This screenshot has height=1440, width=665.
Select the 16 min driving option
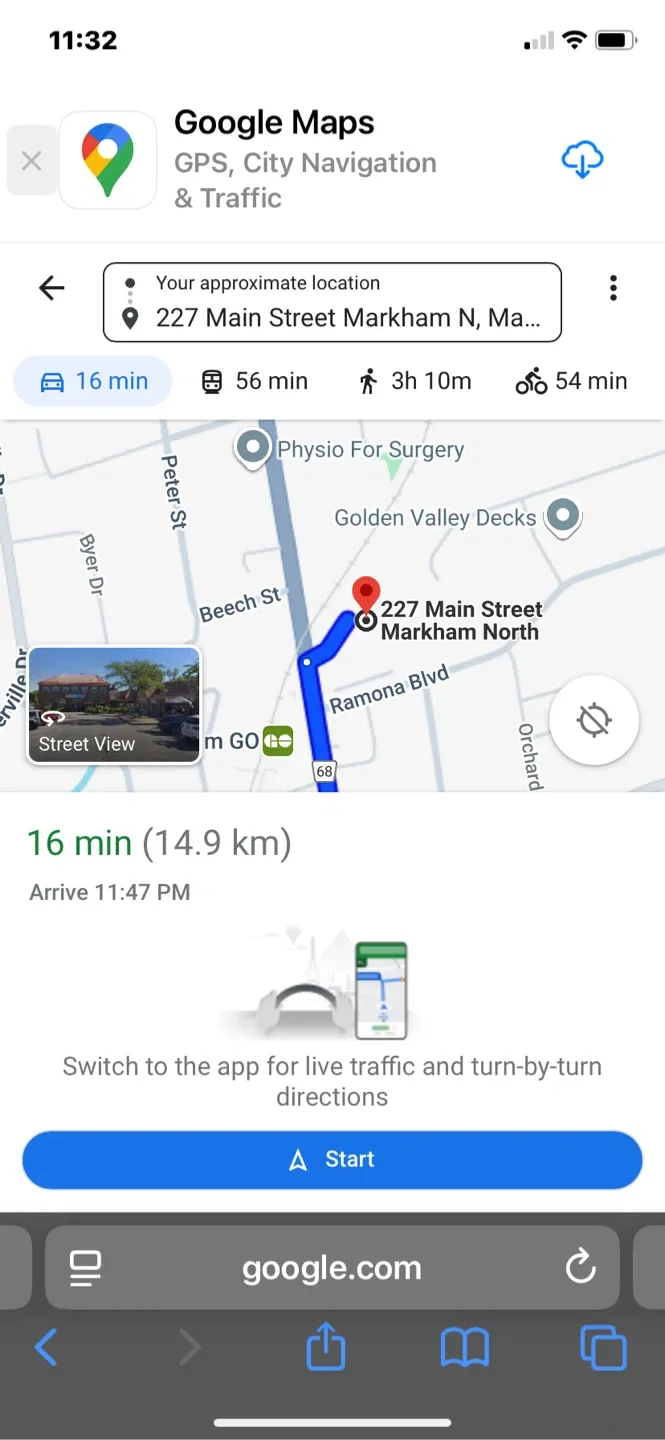(93, 381)
